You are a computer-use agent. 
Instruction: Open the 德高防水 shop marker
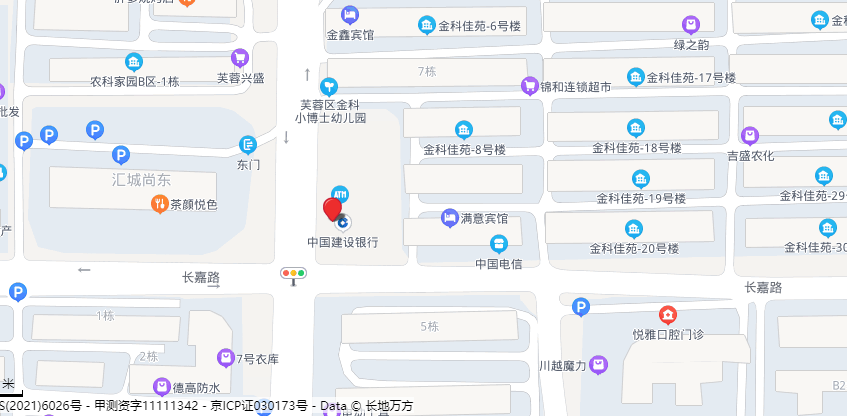tap(161, 386)
